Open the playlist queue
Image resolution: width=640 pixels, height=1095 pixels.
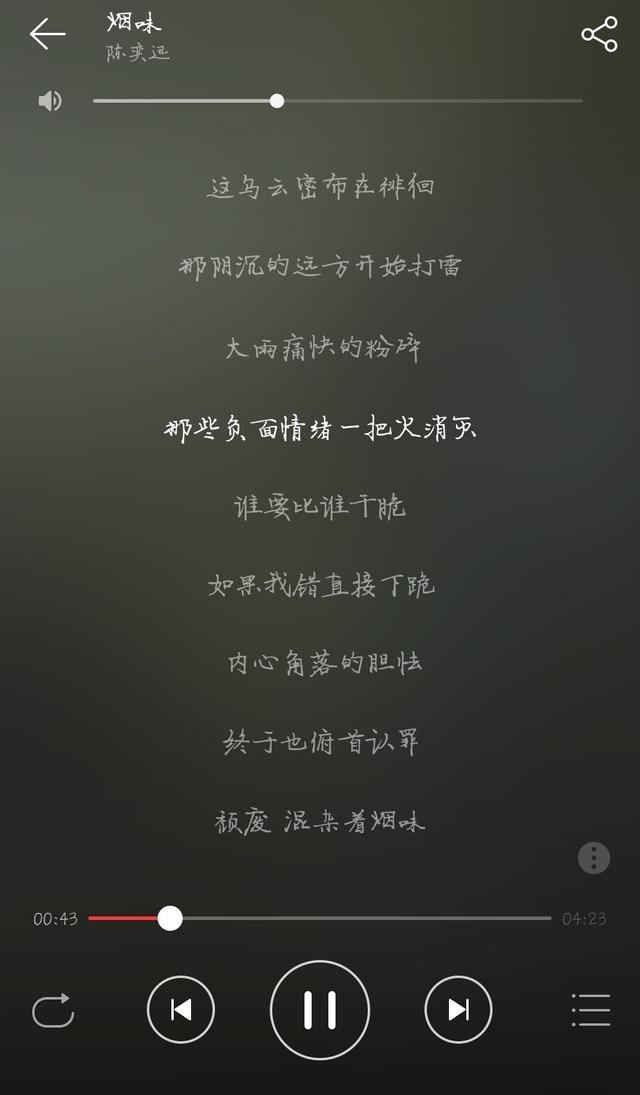[591, 1011]
